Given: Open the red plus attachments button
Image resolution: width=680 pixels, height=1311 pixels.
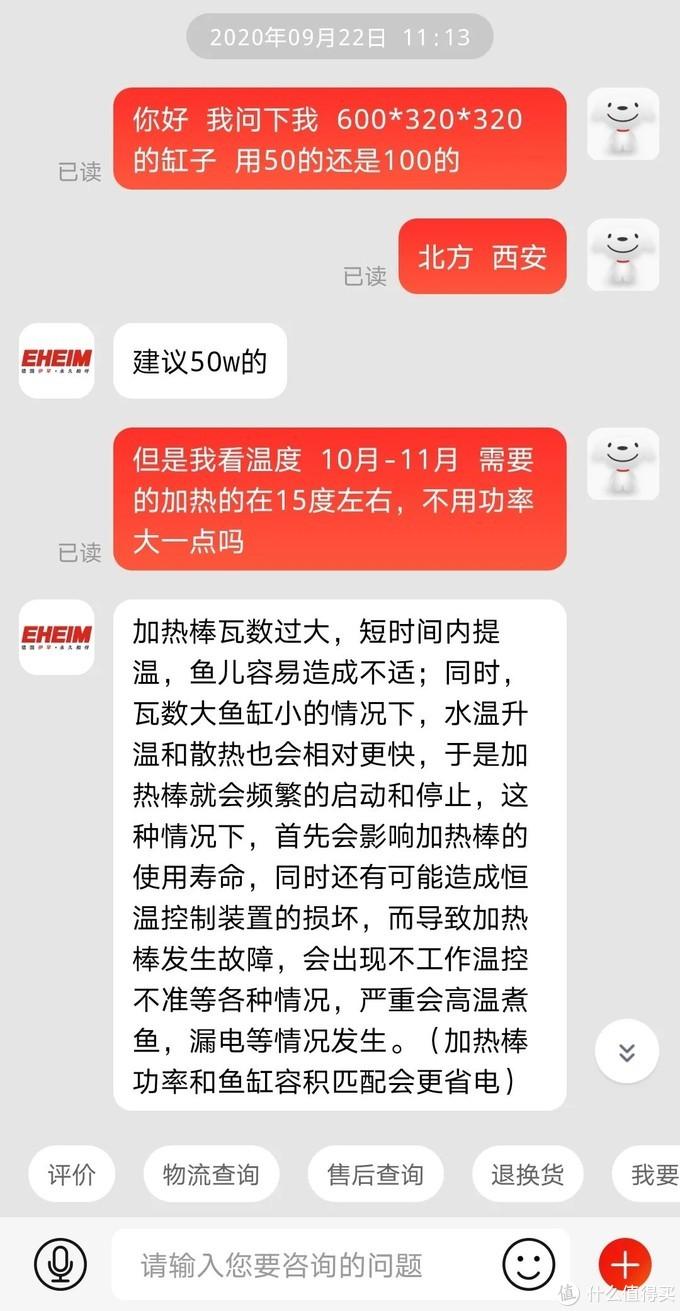Looking at the screenshot, I should tap(624, 1264).
